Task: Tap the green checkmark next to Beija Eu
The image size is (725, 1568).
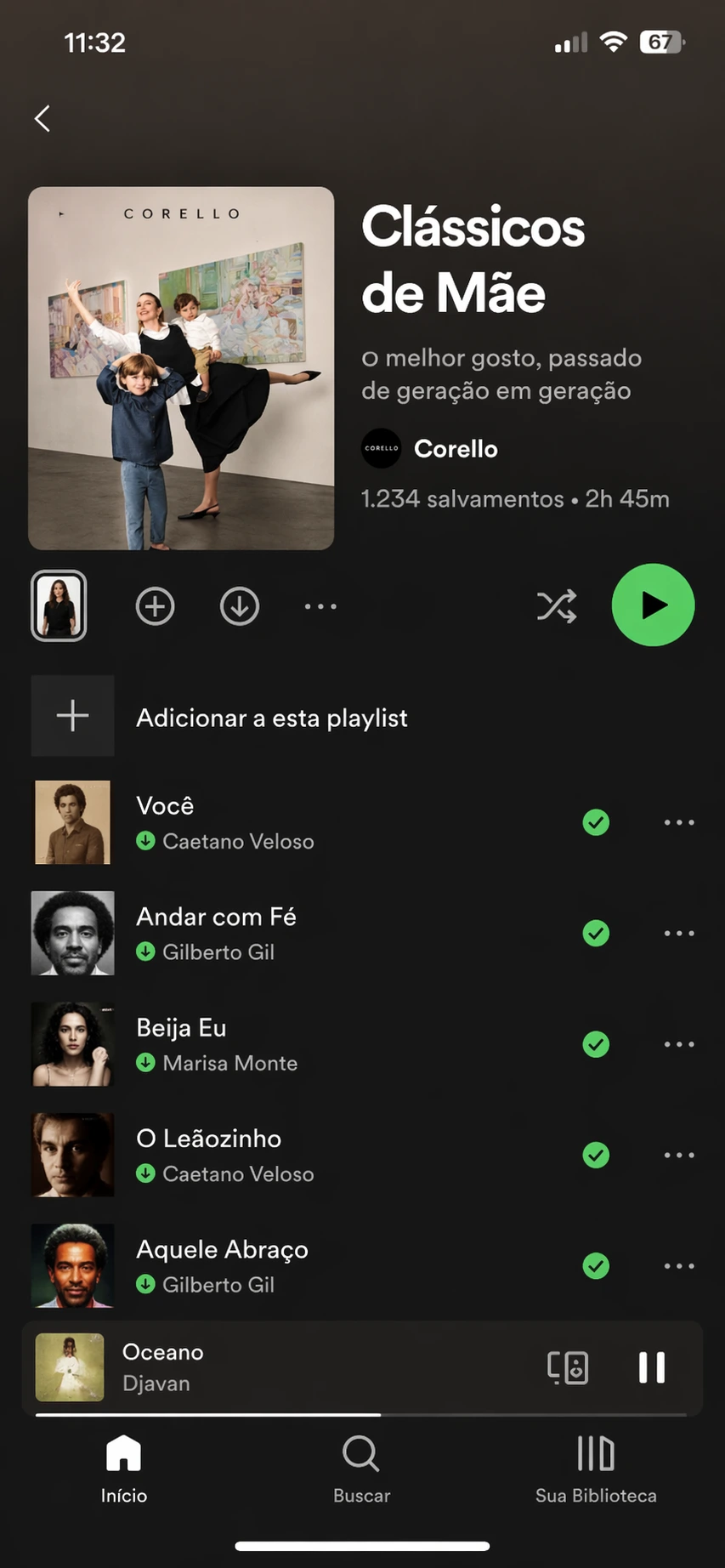Action: click(x=596, y=1044)
